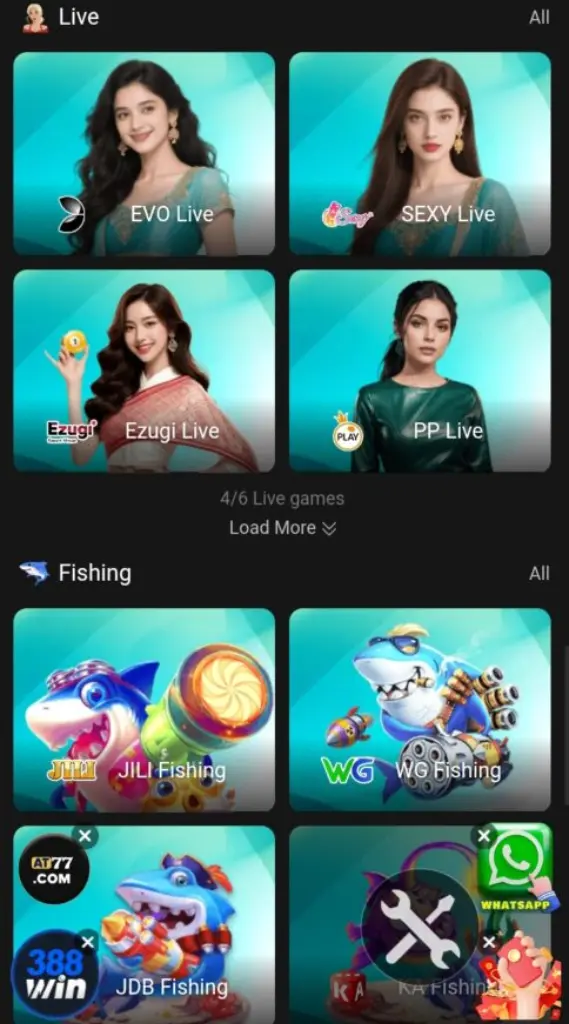This screenshot has height=1024, width=569.
Task: Open the red envelope reward promo
Action: pos(523,980)
